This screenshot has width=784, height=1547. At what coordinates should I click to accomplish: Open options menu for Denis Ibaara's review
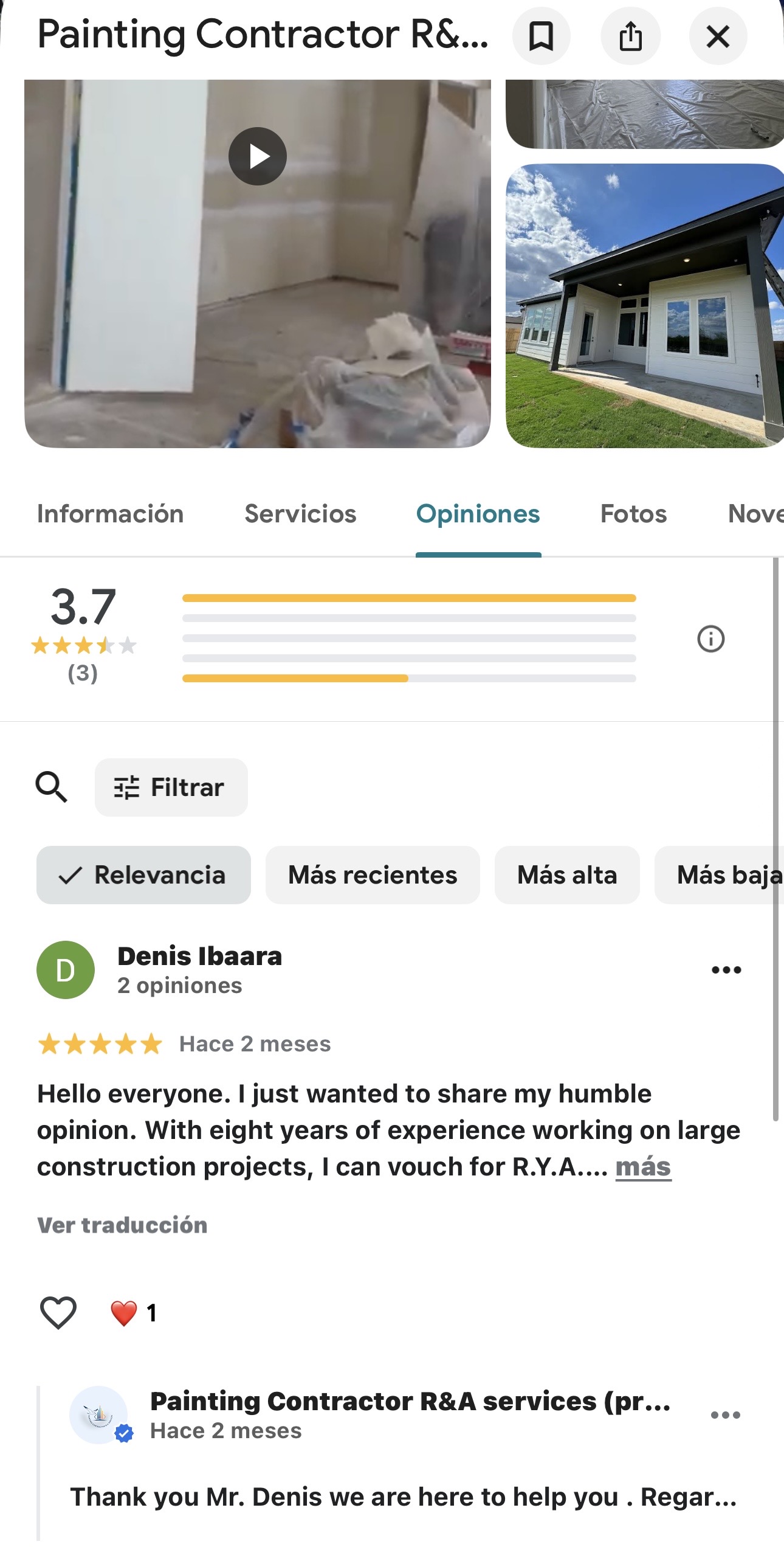coord(726,970)
